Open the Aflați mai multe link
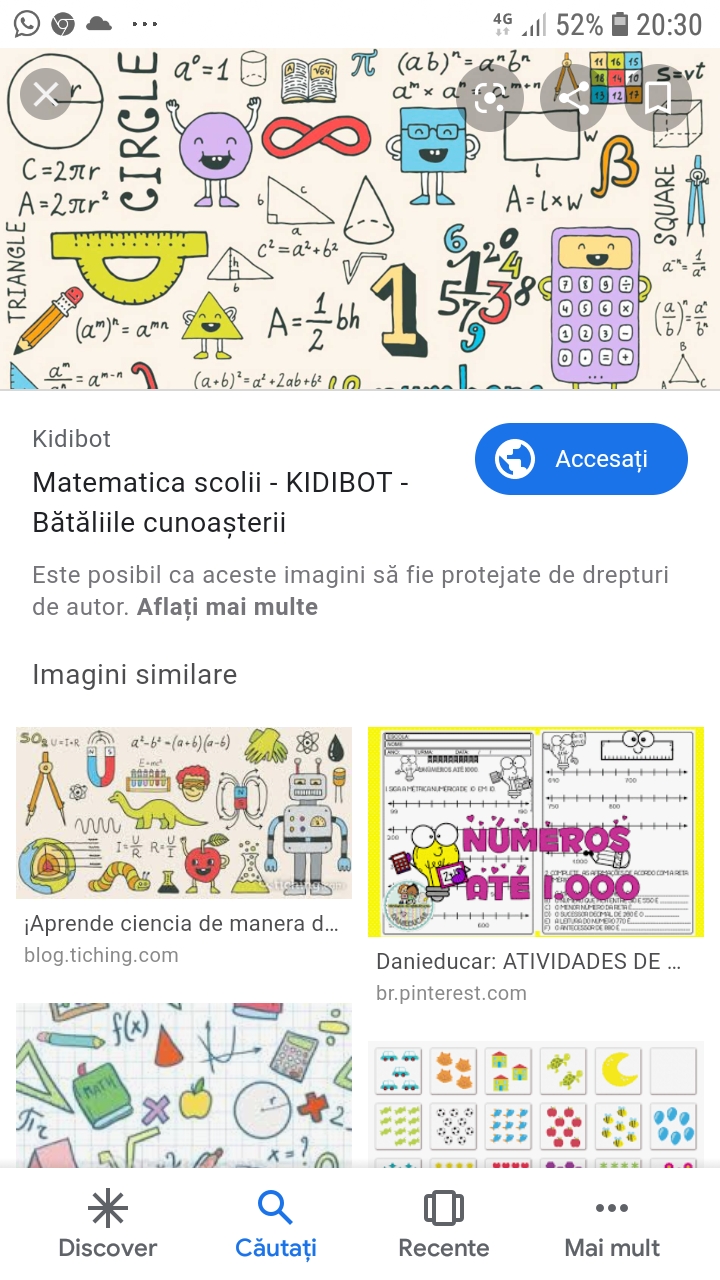This screenshot has width=720, height=1280. 227,607
